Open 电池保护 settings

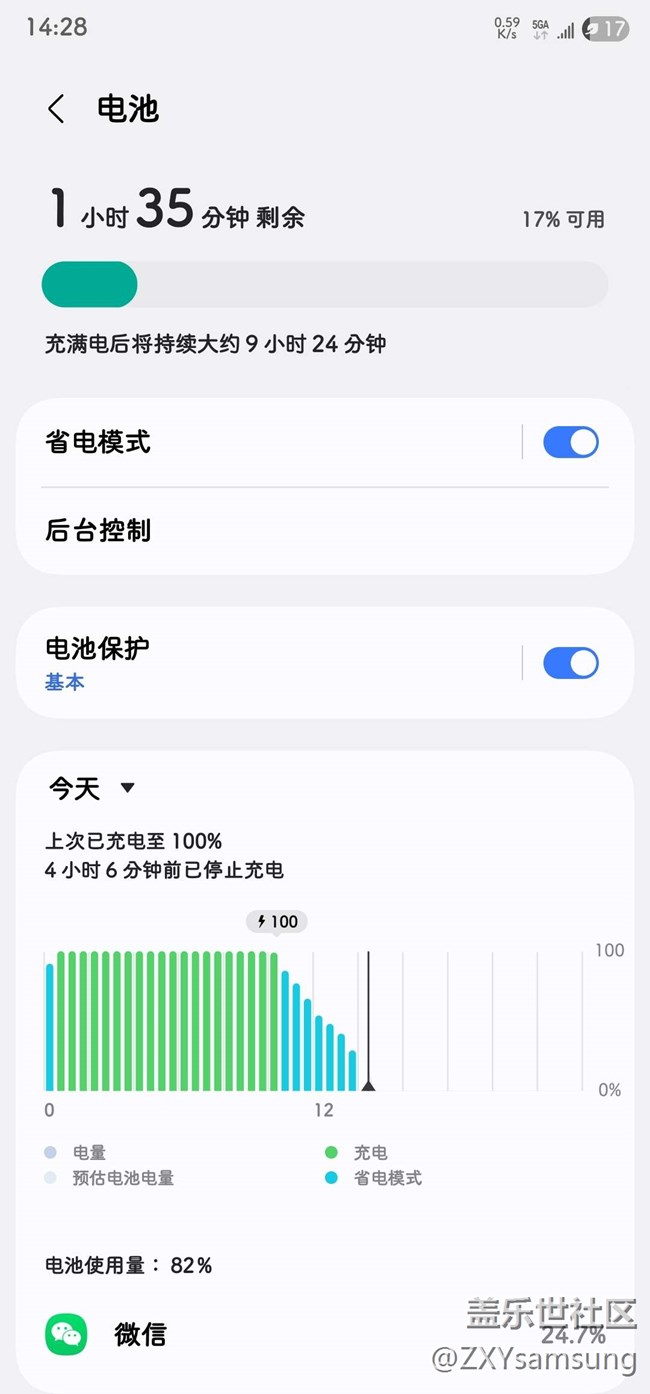[270, 663]
